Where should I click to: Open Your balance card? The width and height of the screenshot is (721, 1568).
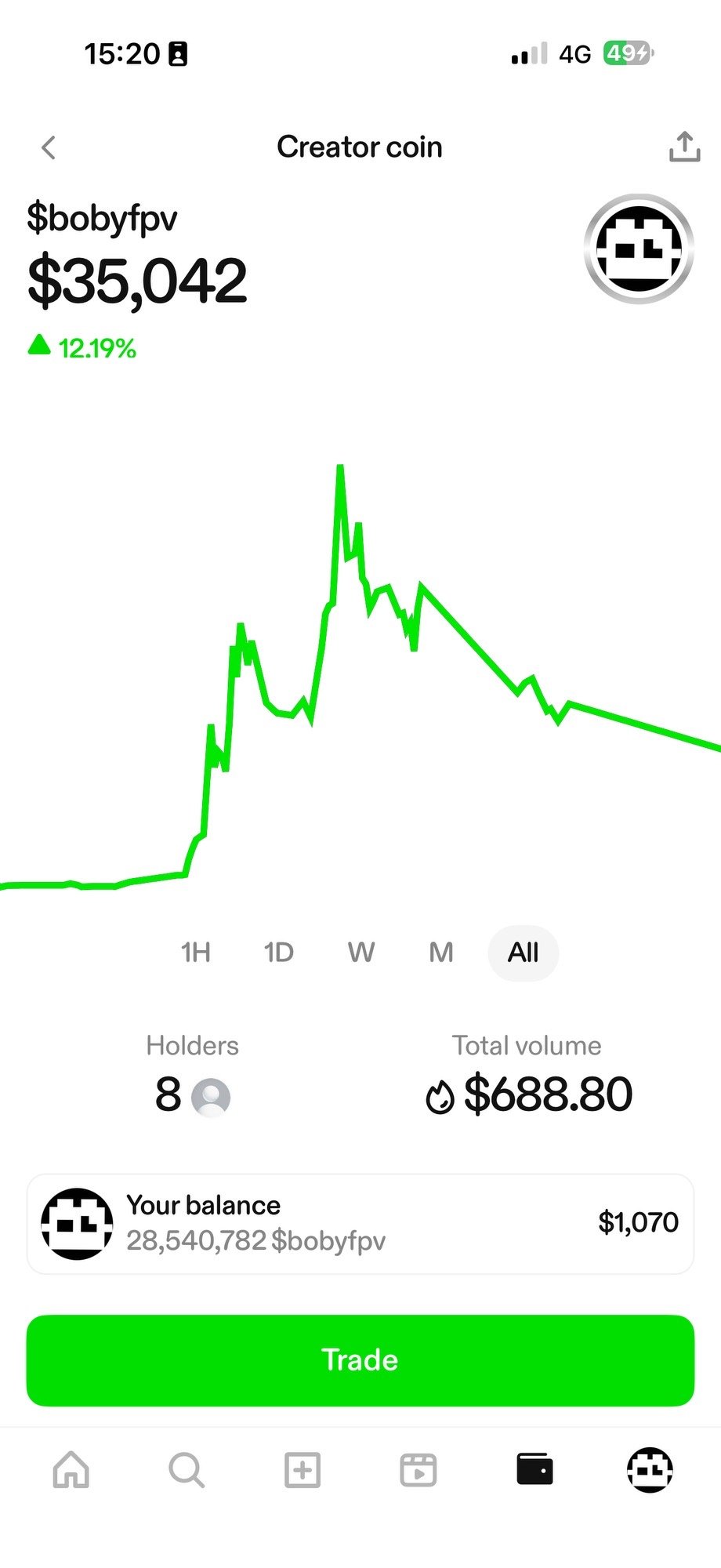coord(360,1224)
